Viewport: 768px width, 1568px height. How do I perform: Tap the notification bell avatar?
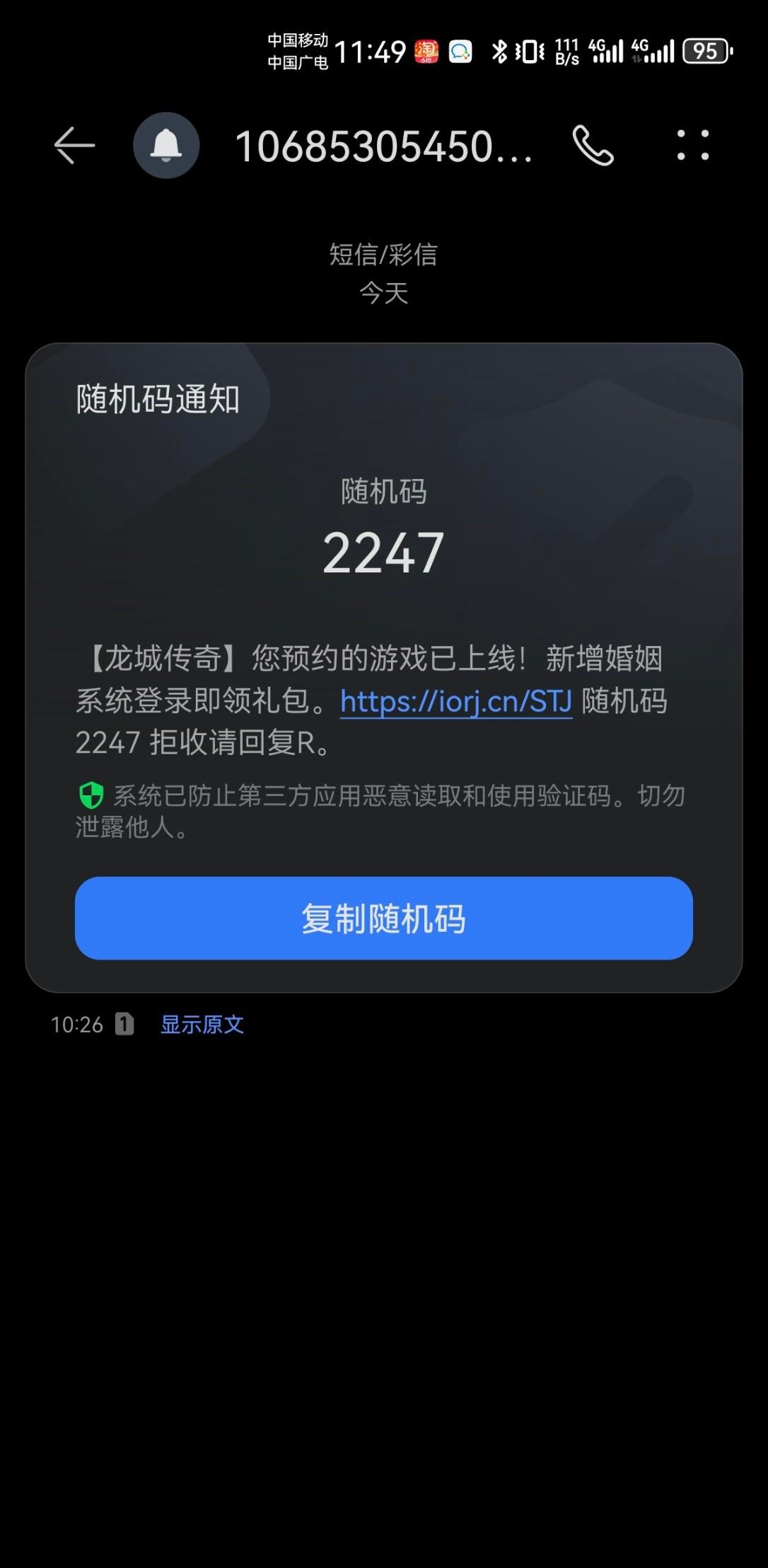[166, 146]
